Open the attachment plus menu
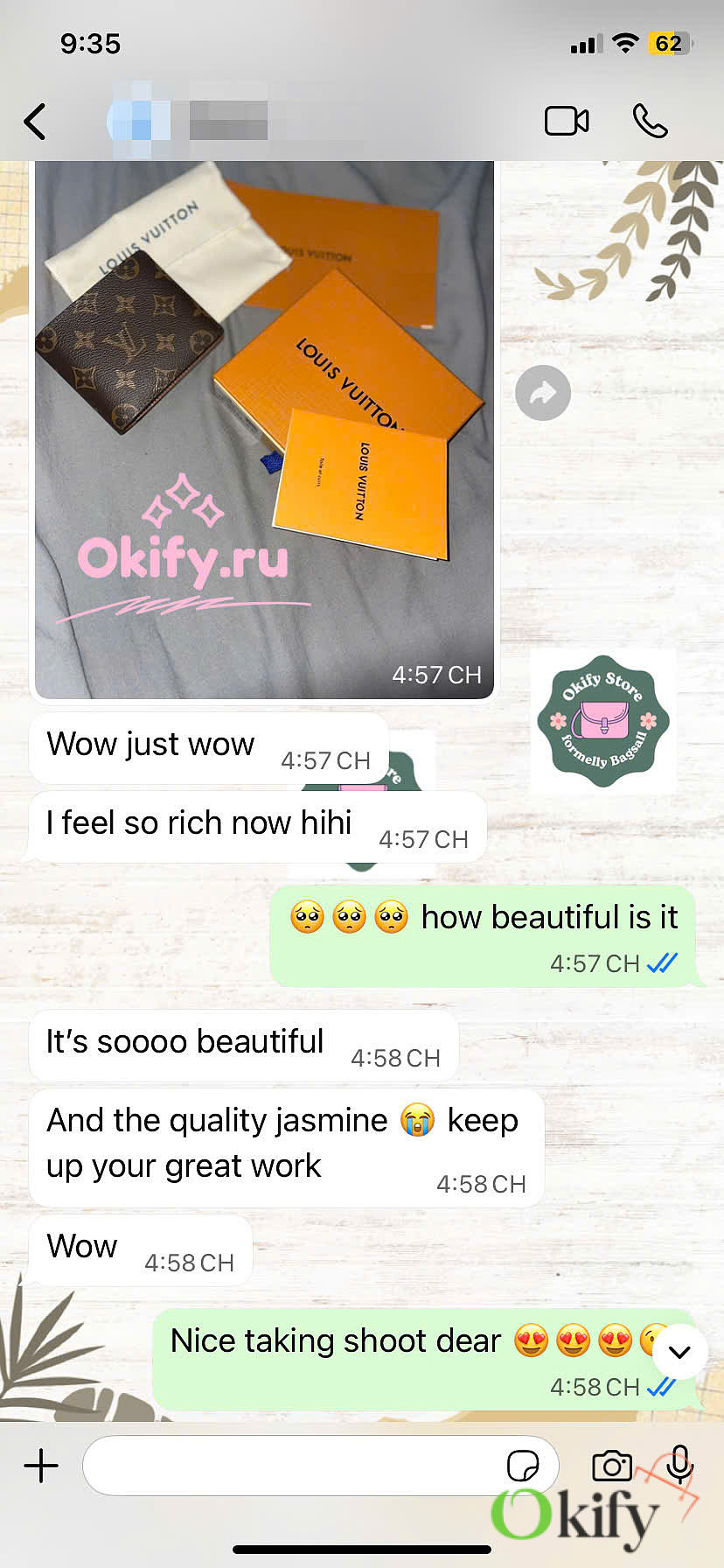 [41, 1466]
